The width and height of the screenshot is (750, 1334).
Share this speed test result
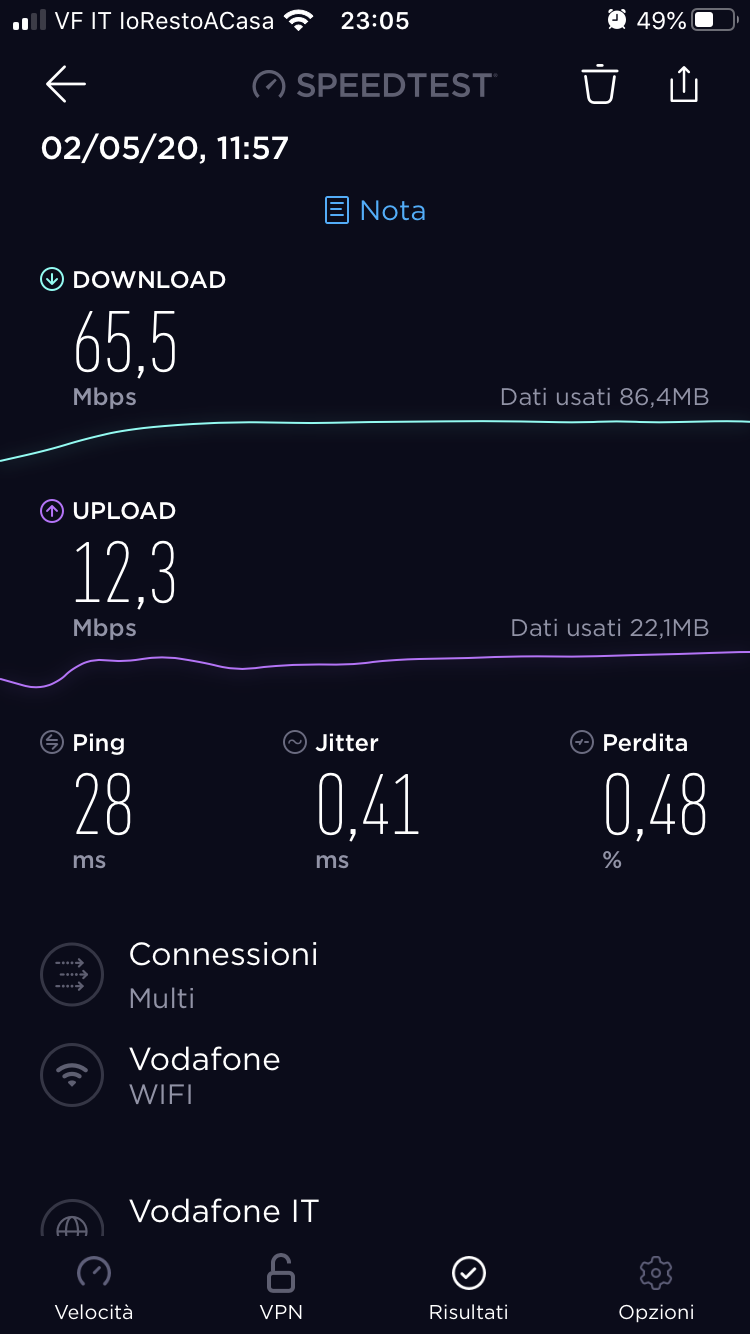coord(683,85)
